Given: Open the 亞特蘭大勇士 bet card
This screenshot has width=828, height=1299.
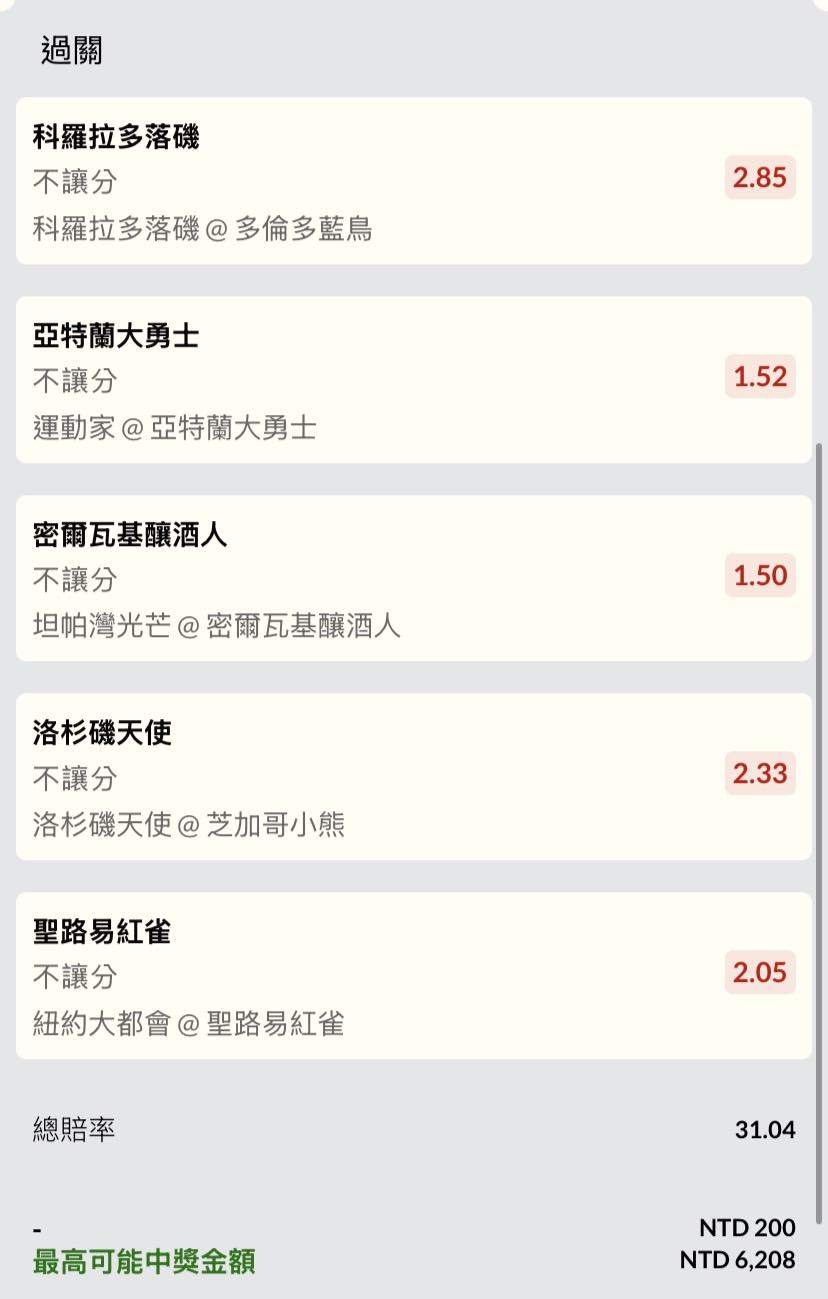Looking at the screenshot, I should click(413, 380).
